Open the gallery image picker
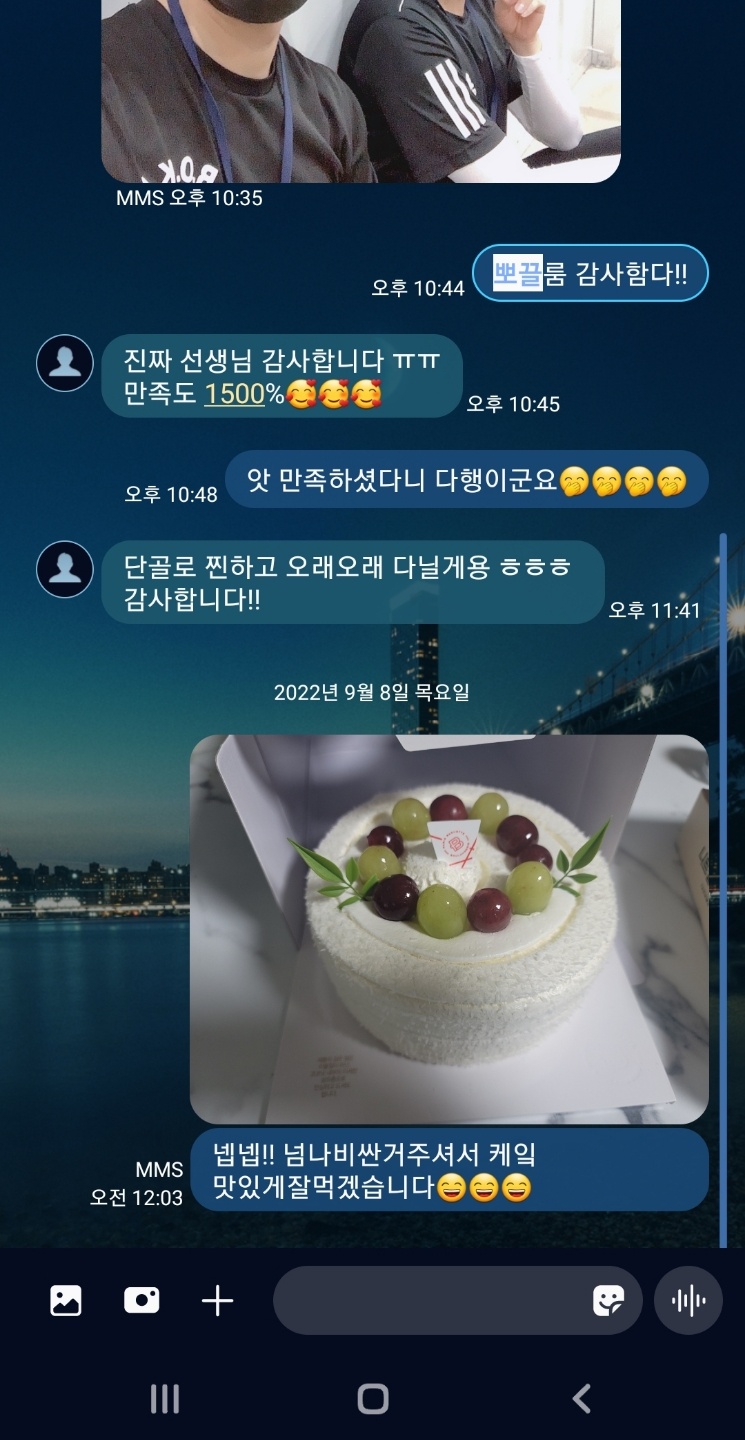 click(66, 1300)
